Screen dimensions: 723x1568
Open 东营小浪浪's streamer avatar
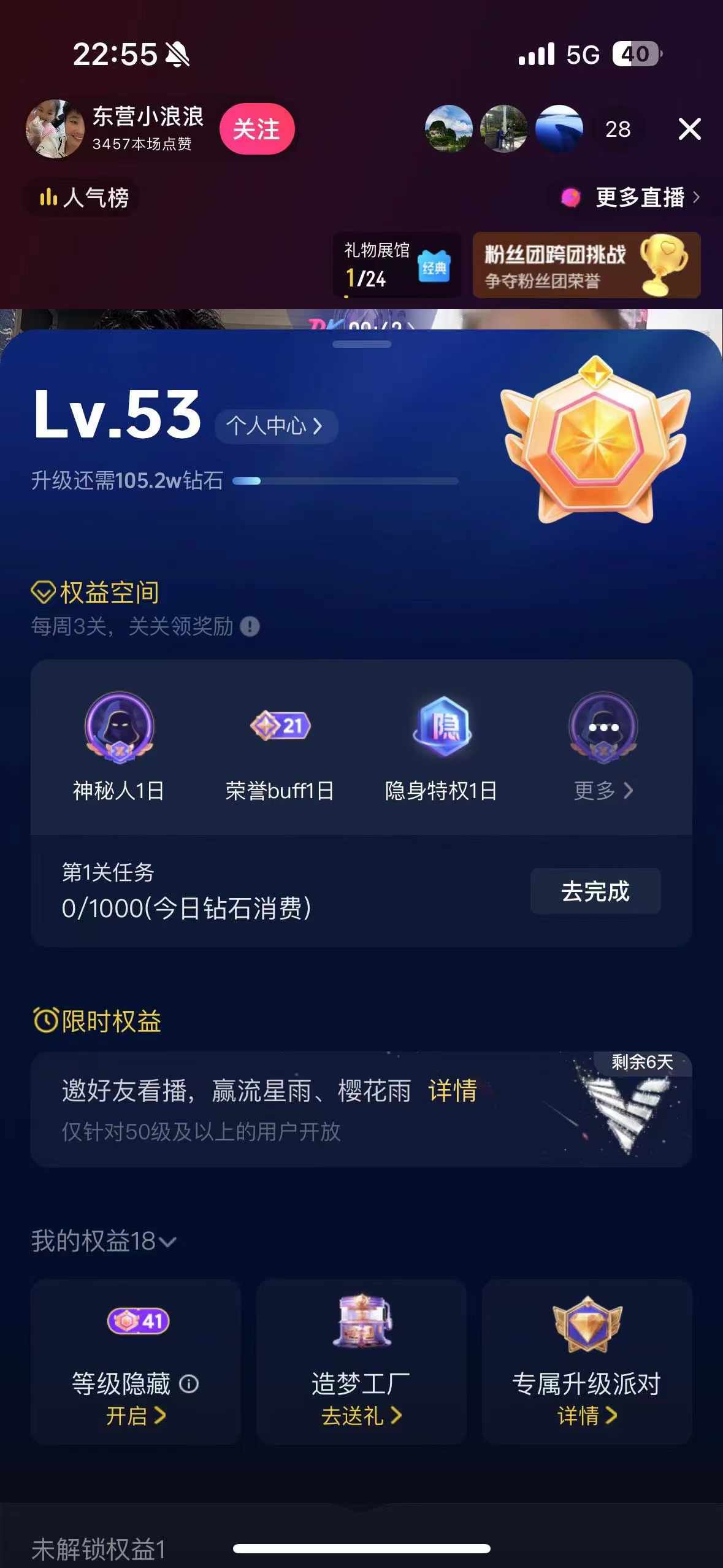(x=55, y=129)
